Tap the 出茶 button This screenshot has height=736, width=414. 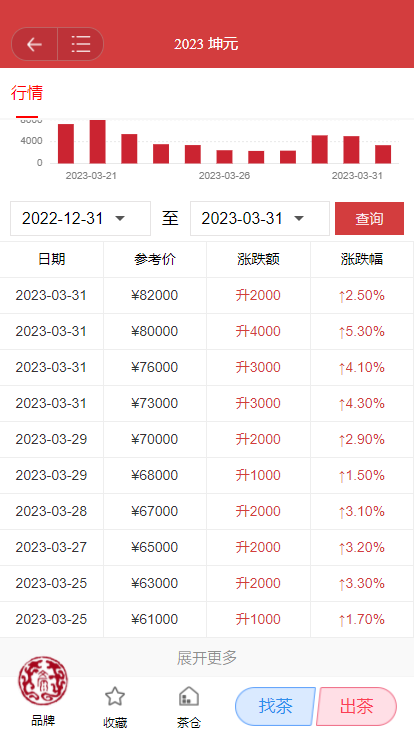(x=357, y=706)
